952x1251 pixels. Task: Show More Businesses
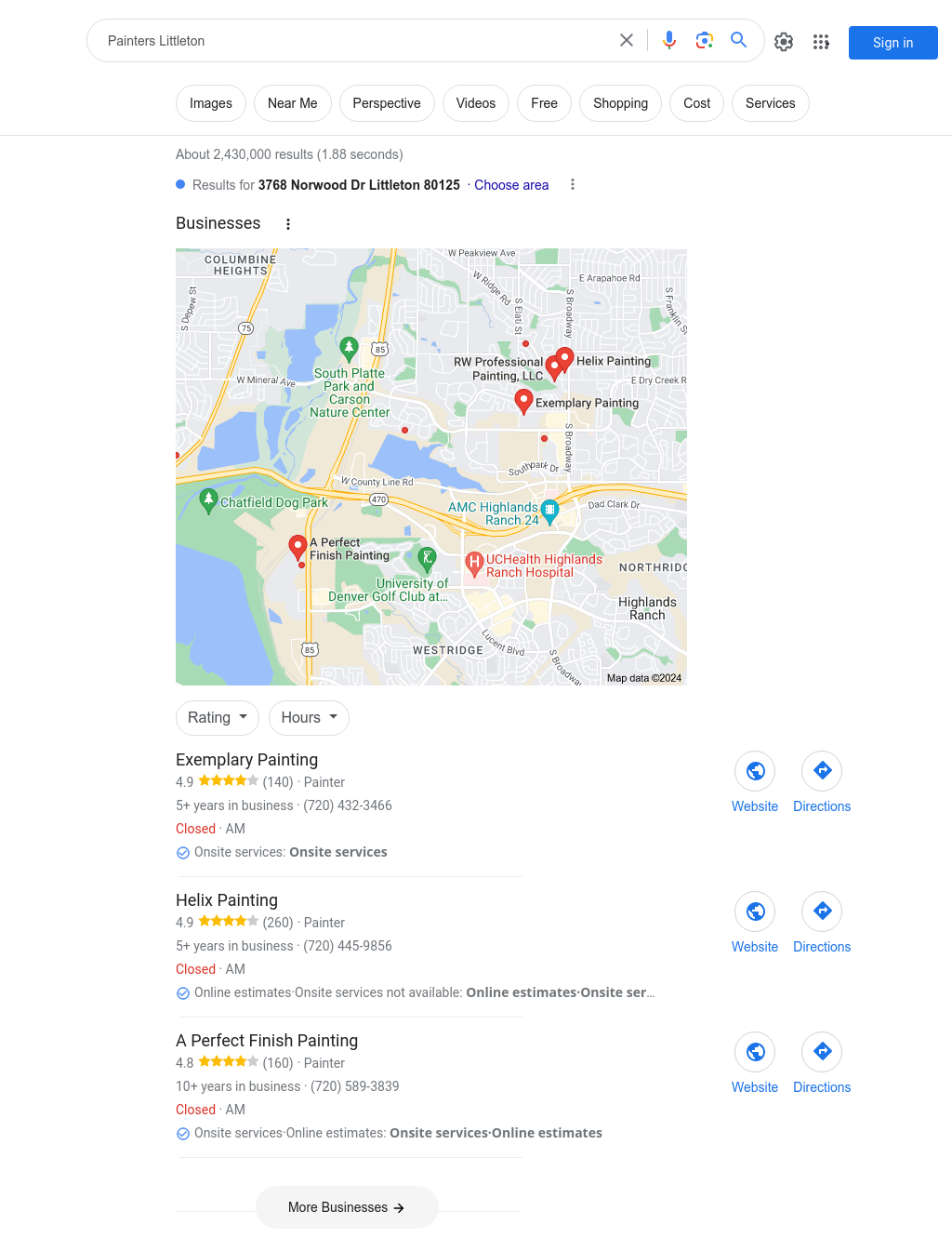pyautogui.click(x=347, y=1207)
